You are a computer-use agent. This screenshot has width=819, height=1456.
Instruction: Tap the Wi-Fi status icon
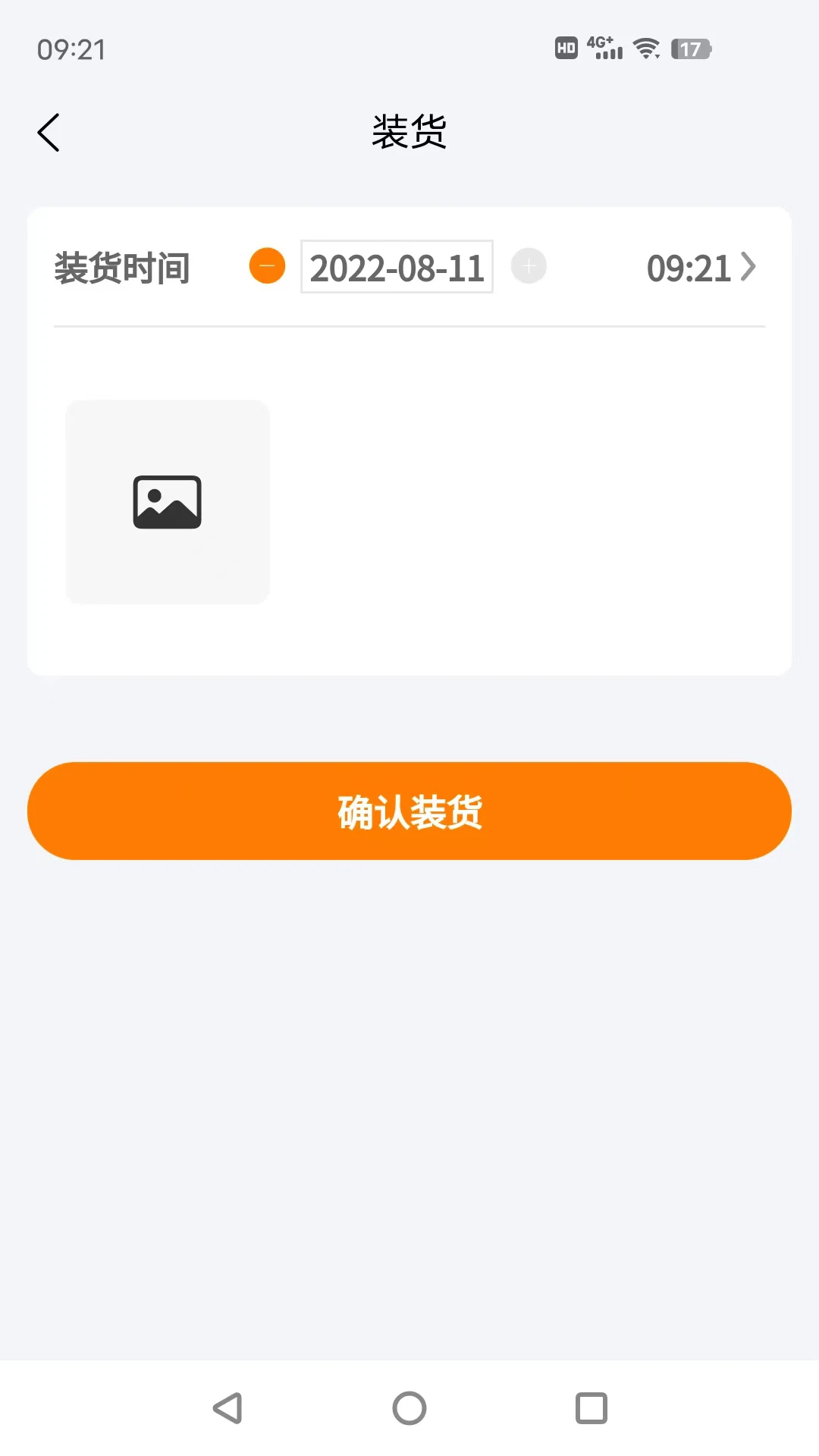tap(646, 48)
